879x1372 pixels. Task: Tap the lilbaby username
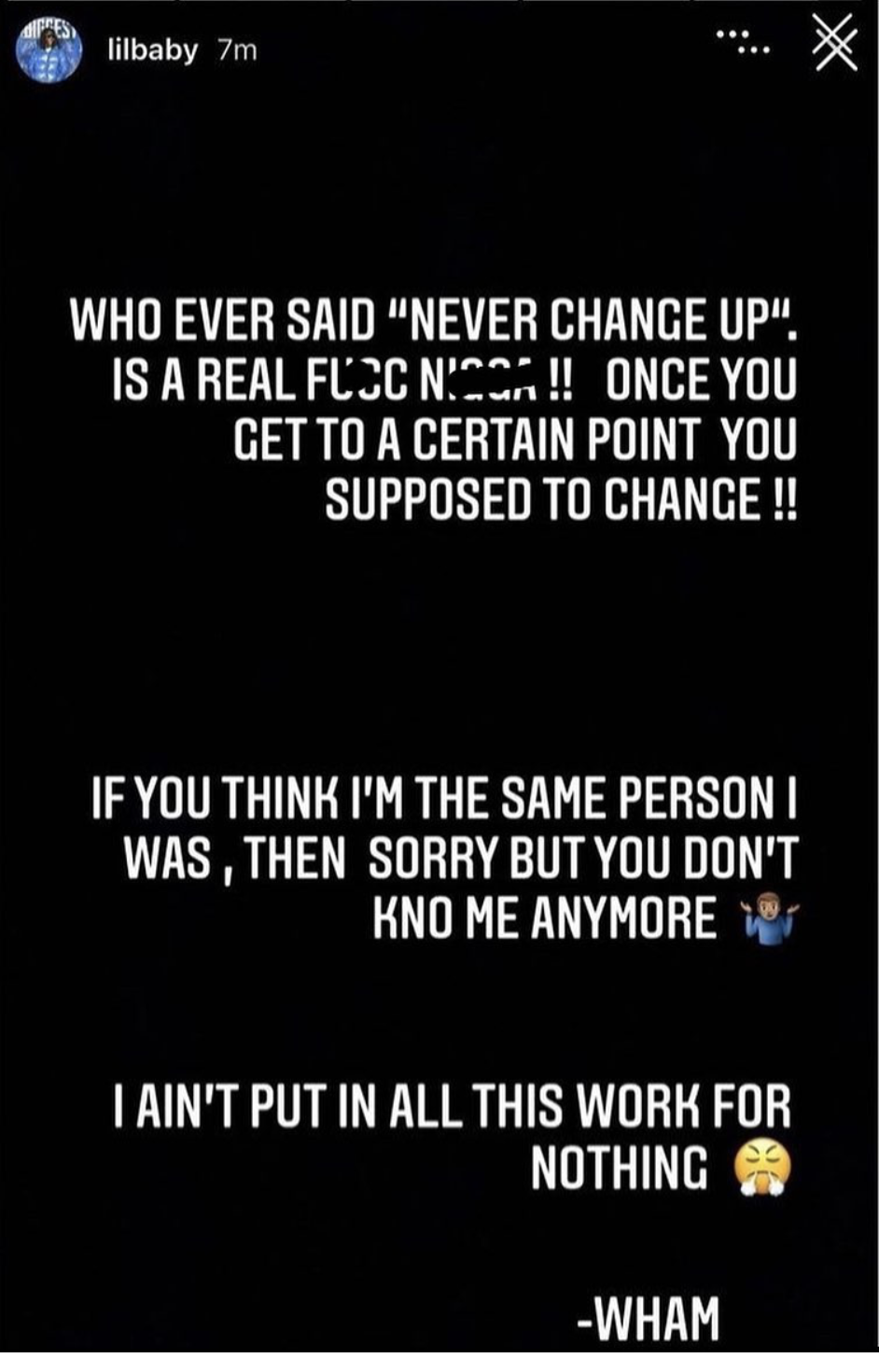point(152,51)
